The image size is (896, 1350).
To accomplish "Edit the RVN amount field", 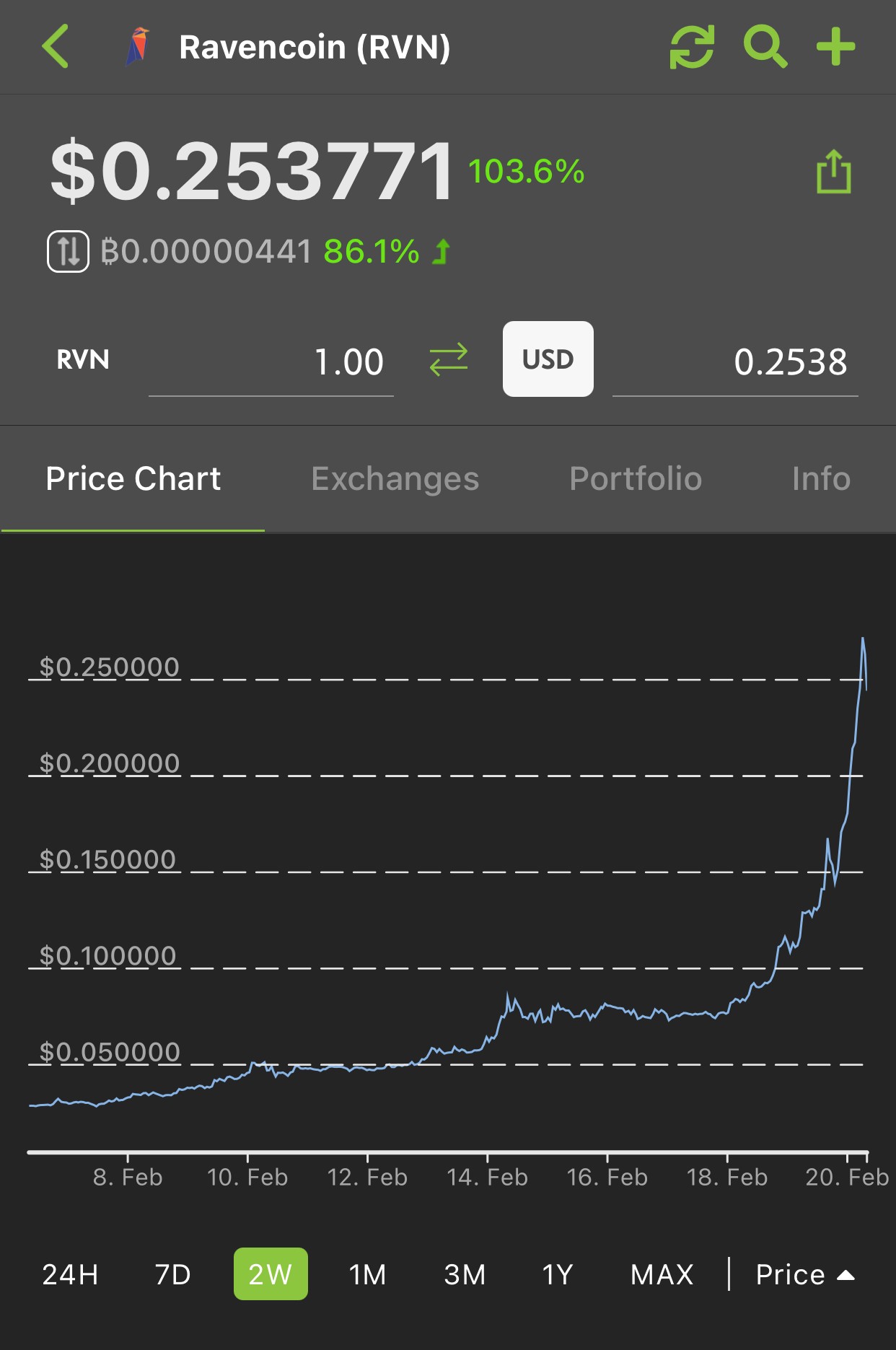I will 271,362.
